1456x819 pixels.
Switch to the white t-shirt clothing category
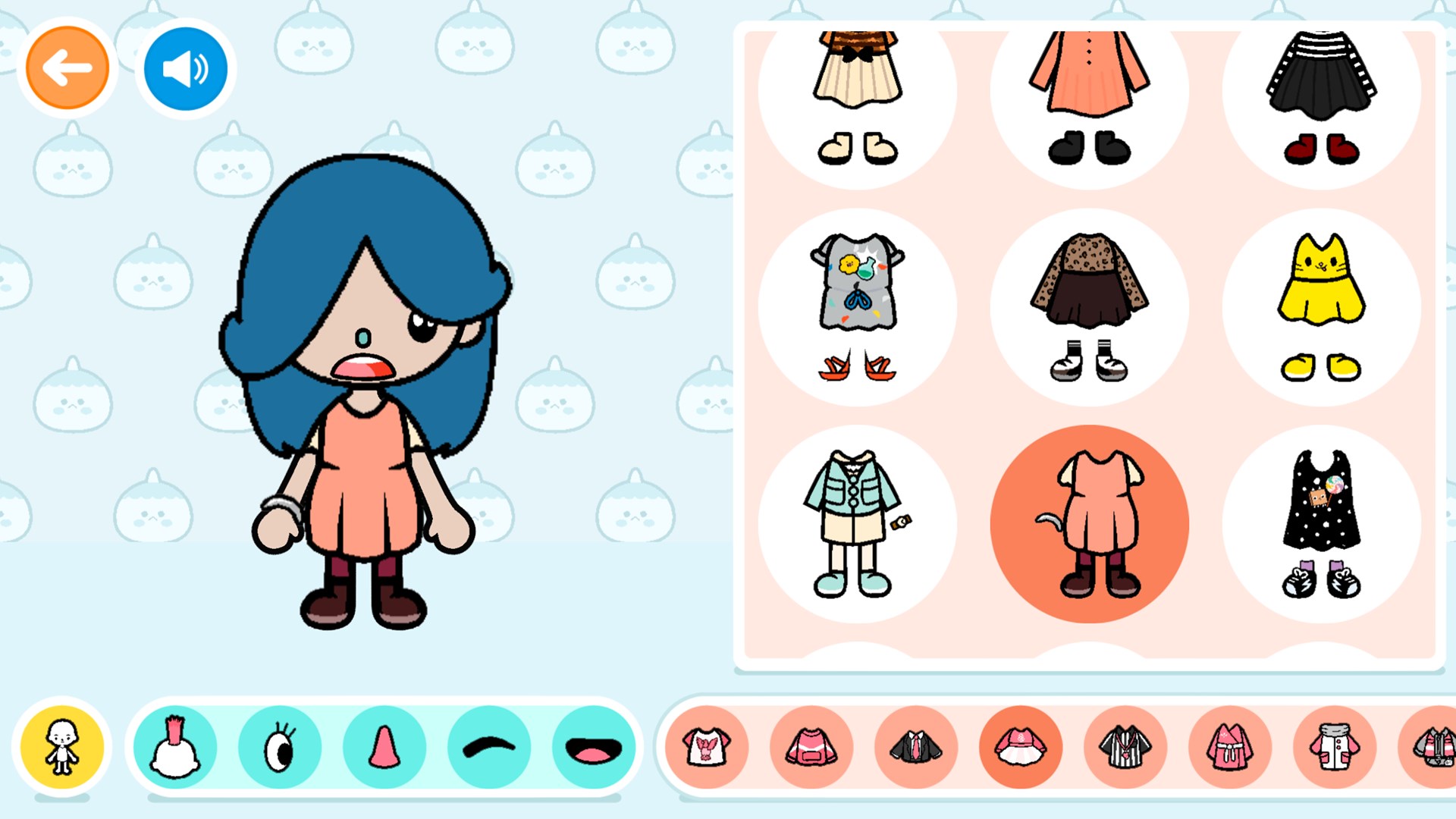click(707, 746)
